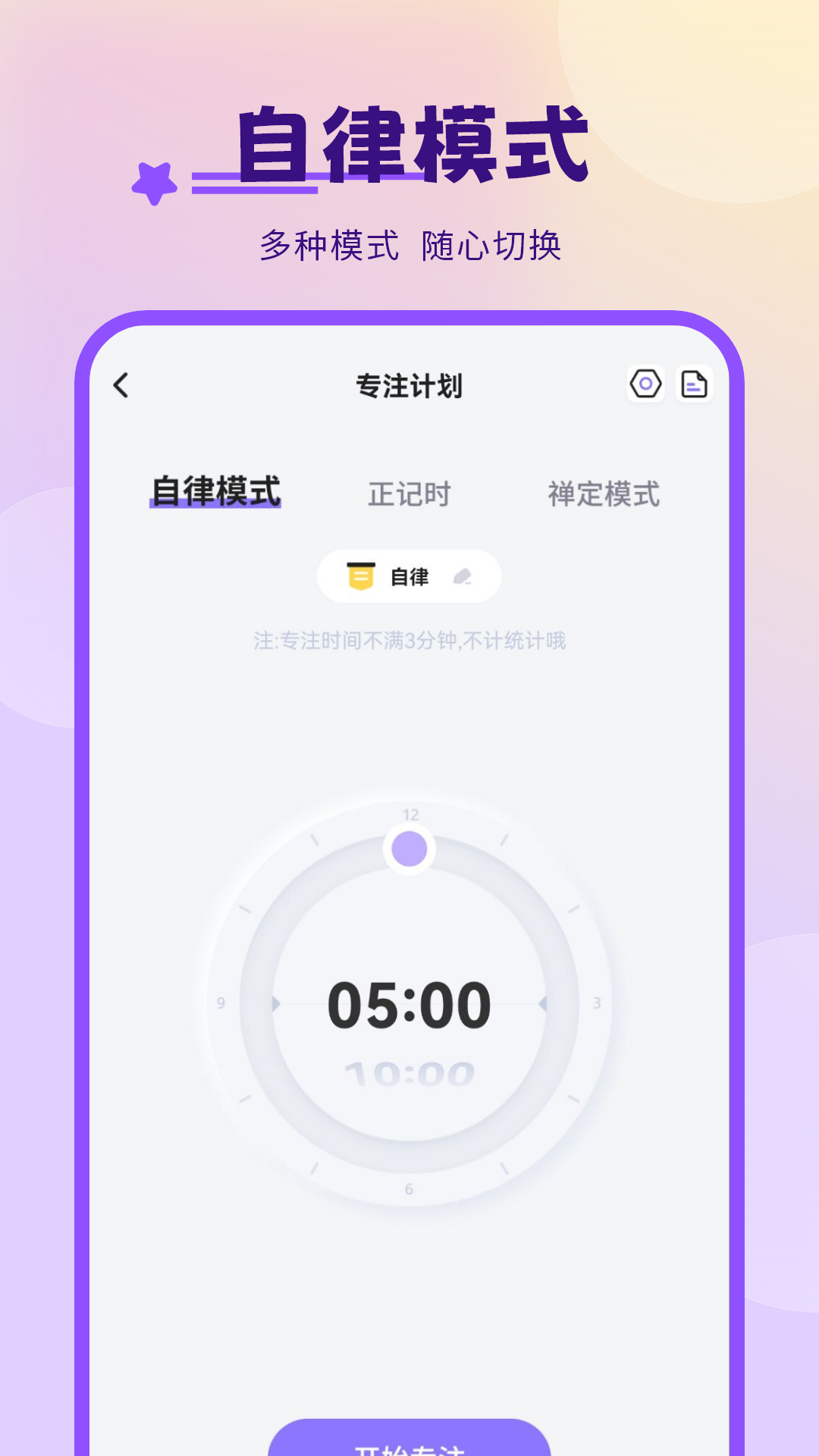Select the 自律 label pill
The image size is (819, 1456).
(408, 576)
